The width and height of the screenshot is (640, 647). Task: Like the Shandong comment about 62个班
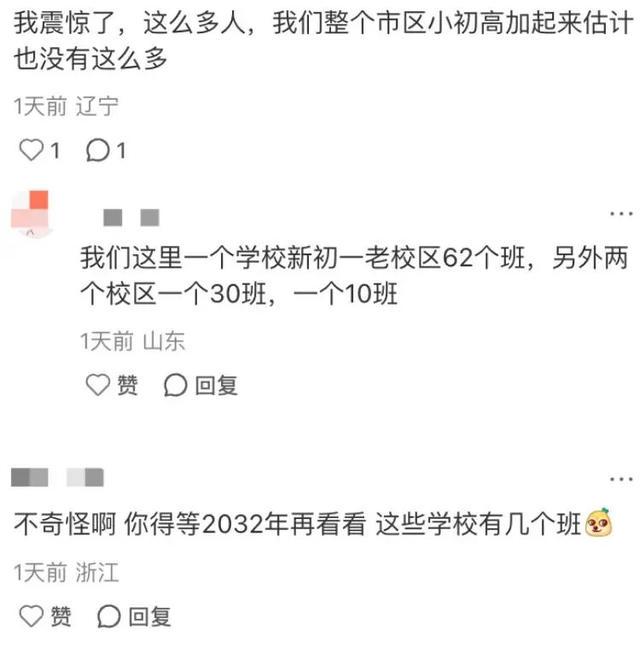tap(98, 385)
